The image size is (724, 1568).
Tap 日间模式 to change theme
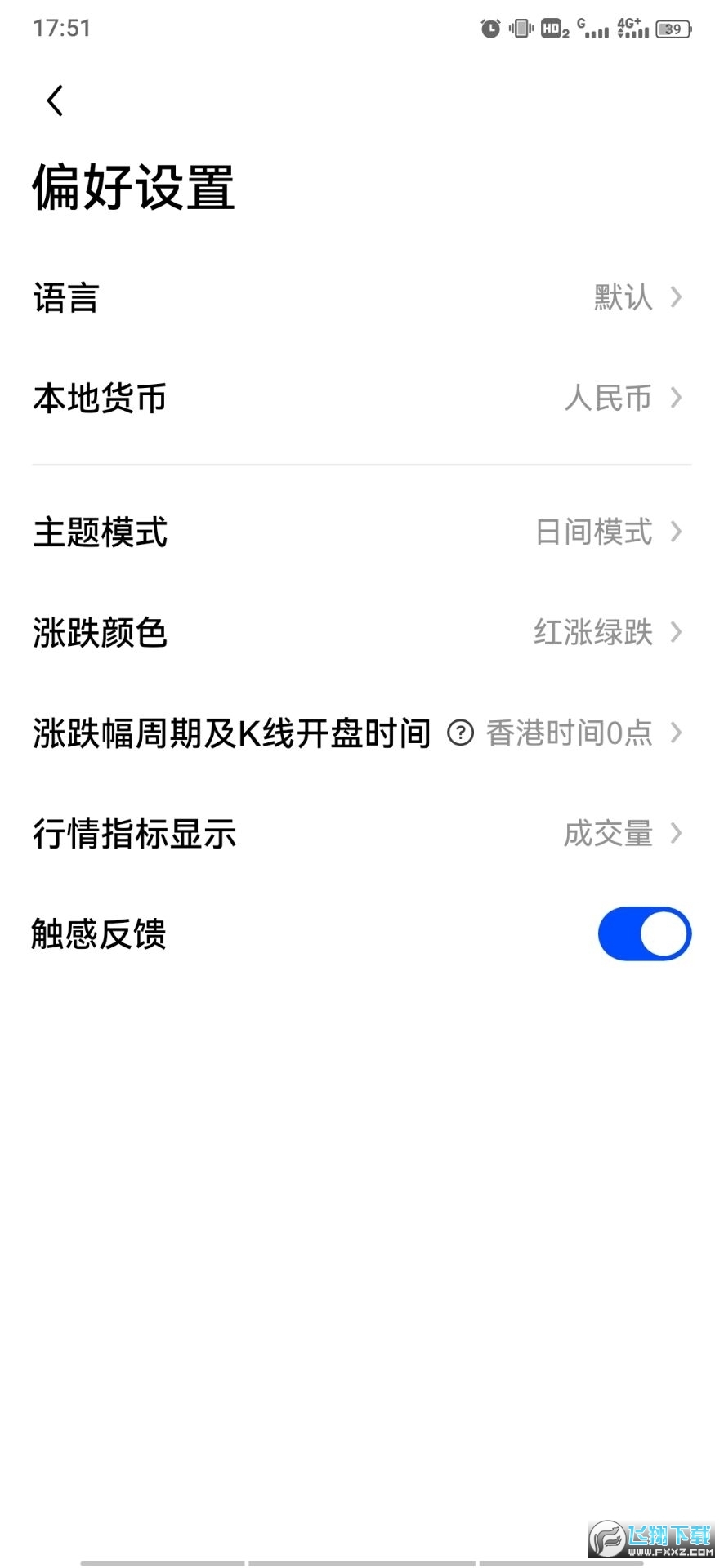[x=595, y=532]
